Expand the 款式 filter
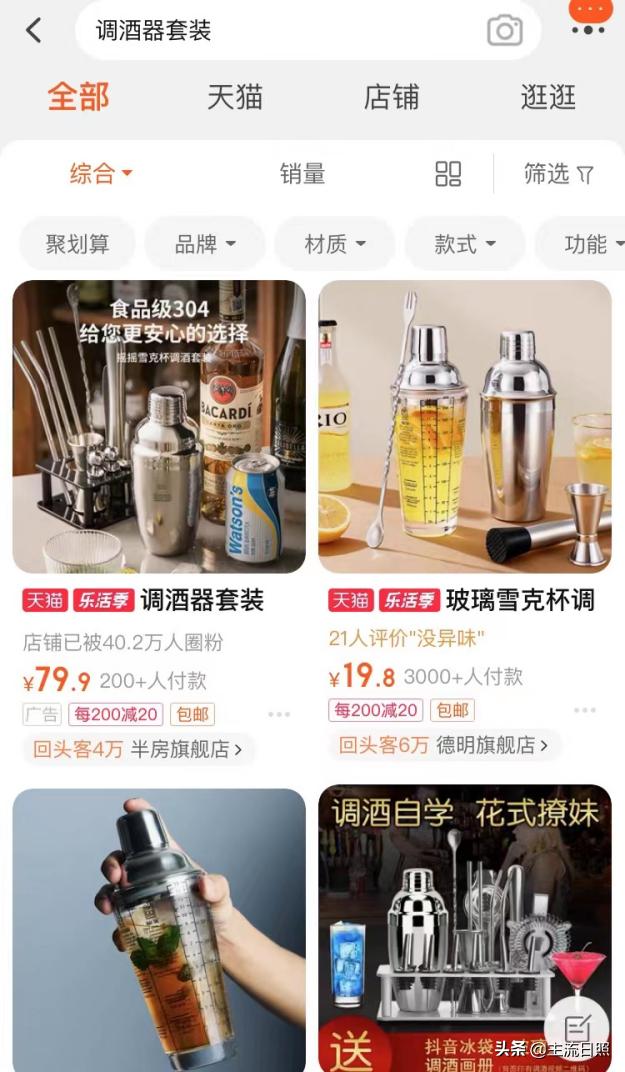This screenshot has height=1072, width=625. [x=465, y=244]
